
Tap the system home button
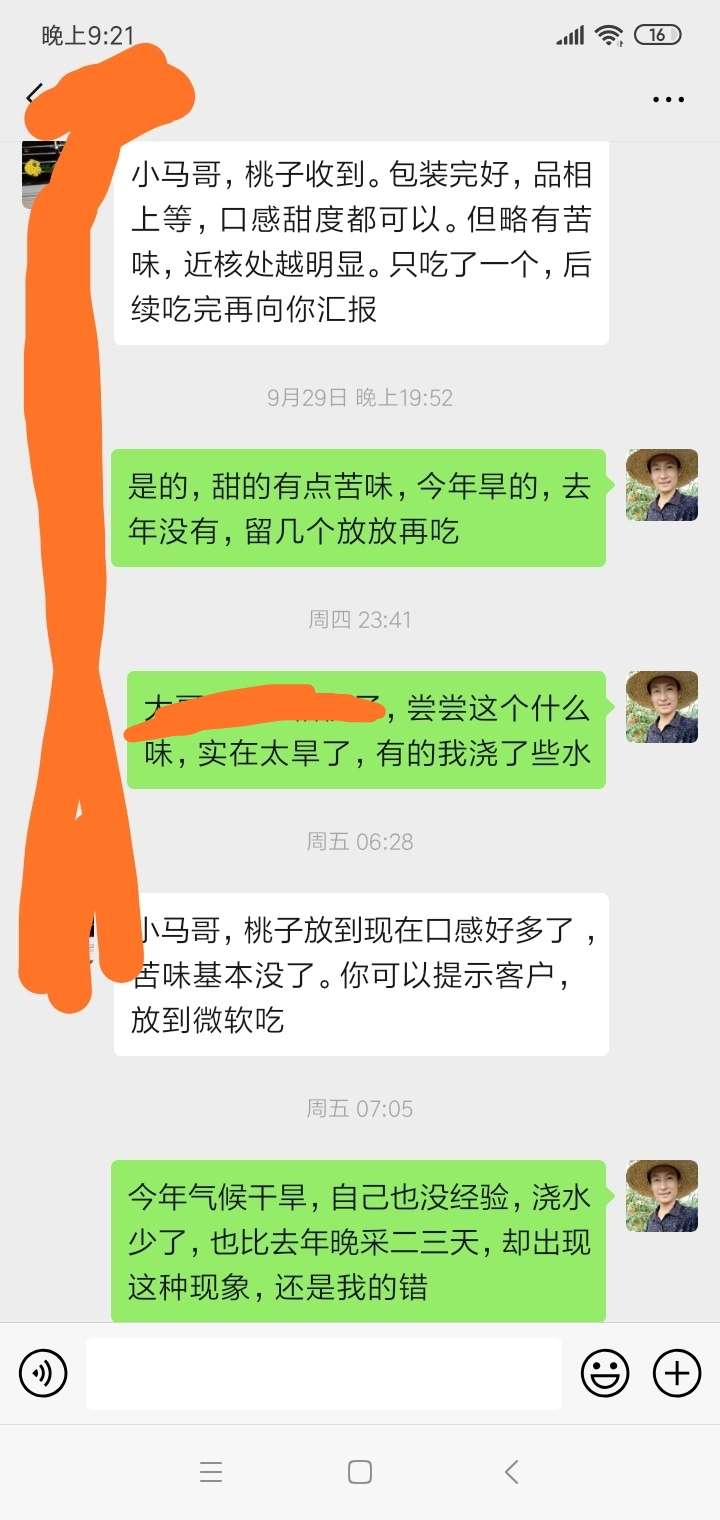(x=360, y=1472)
